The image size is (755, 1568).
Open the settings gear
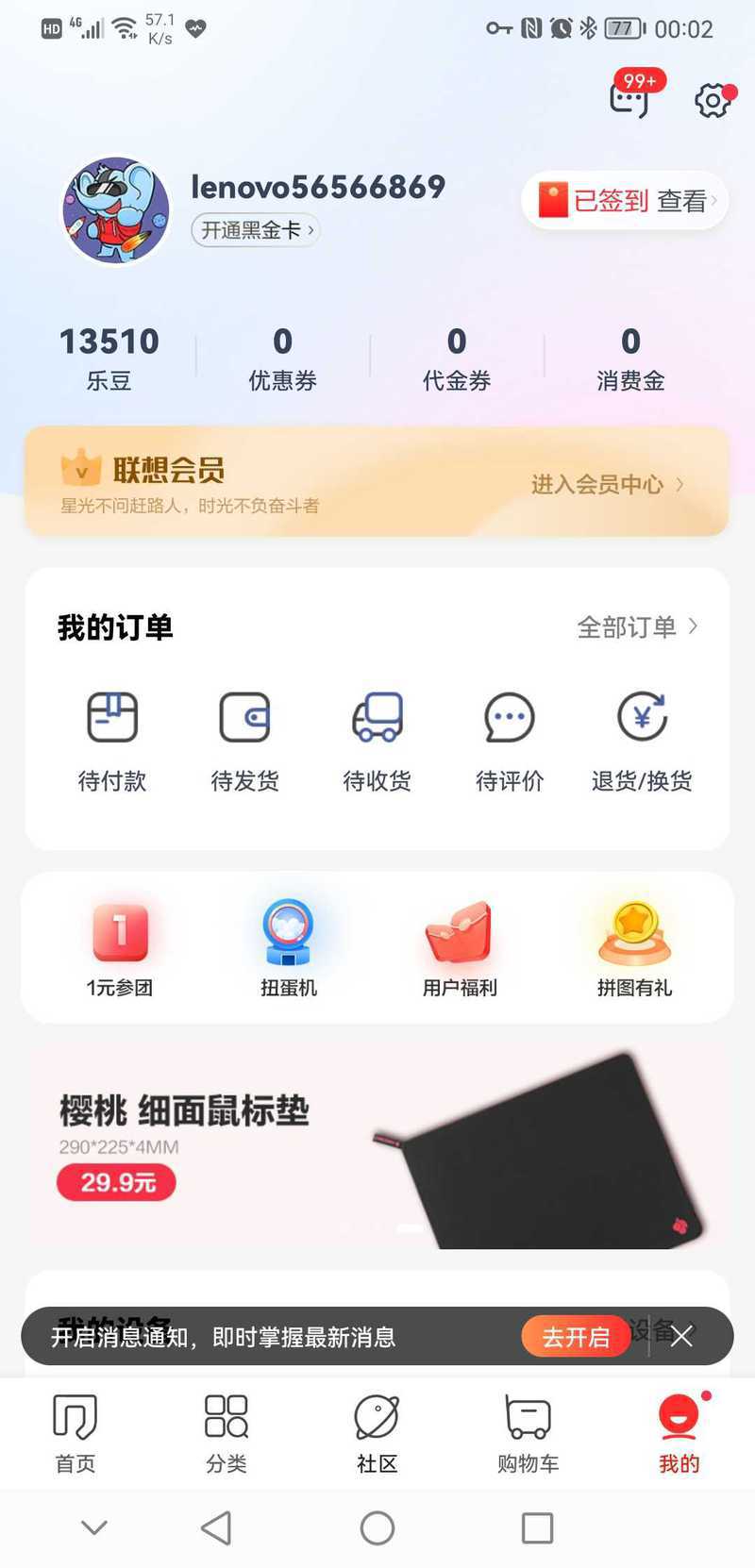pos(713,100)
